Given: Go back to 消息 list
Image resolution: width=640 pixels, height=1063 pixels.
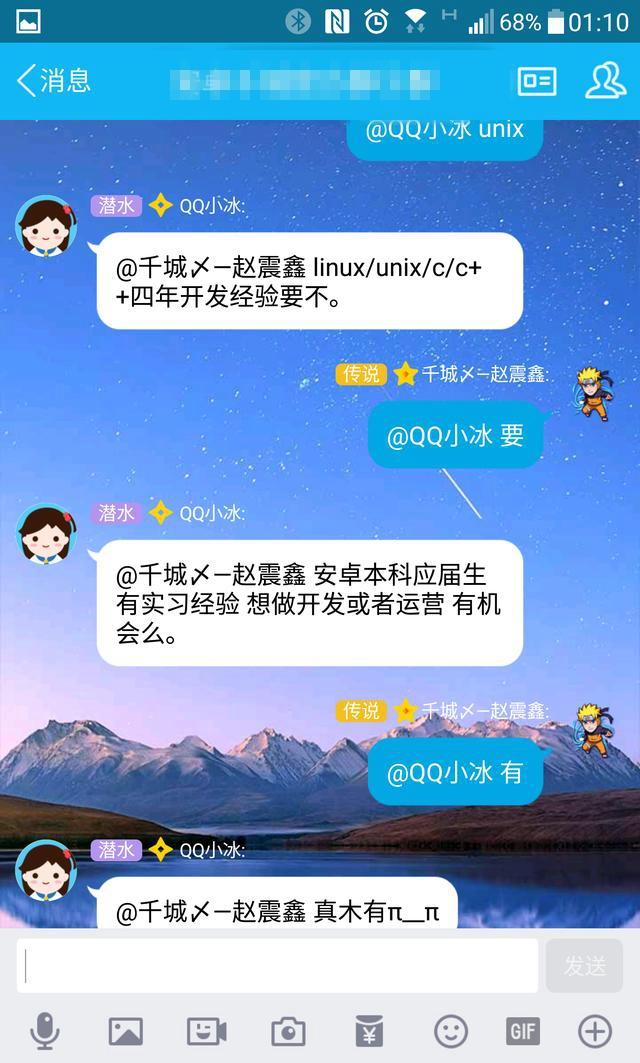Looking at the screenshot, I should coord(52,81).
